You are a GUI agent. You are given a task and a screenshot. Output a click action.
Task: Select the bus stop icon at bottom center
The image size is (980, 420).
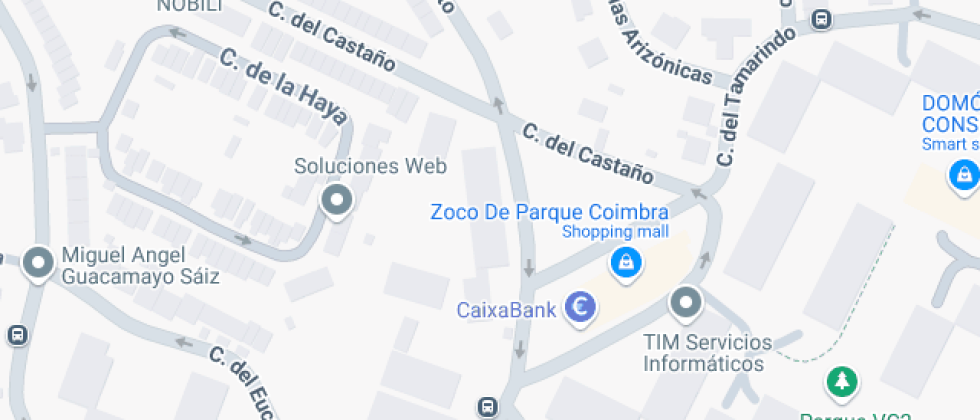click(487, 407)
